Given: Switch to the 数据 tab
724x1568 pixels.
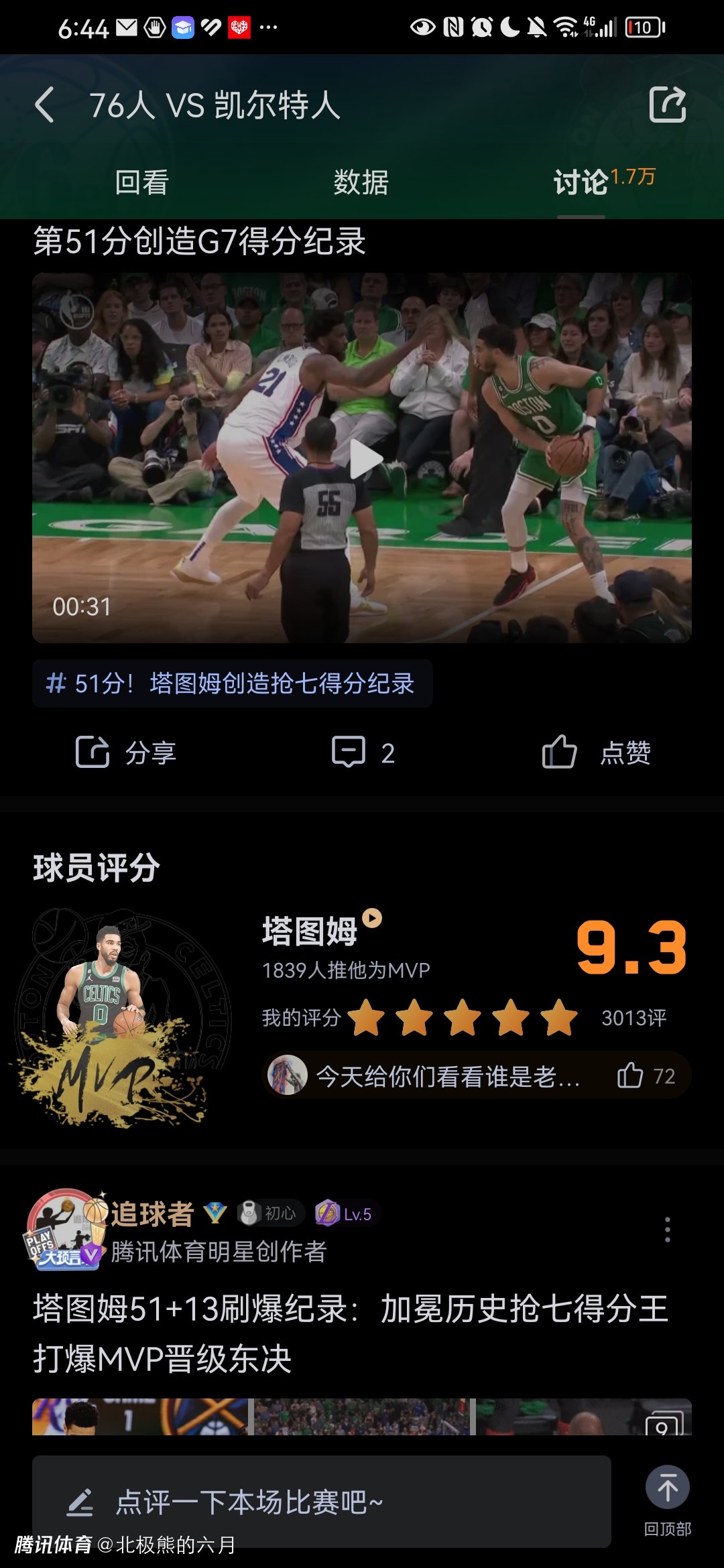Looking at the screenshot, I should coord(361,182).
